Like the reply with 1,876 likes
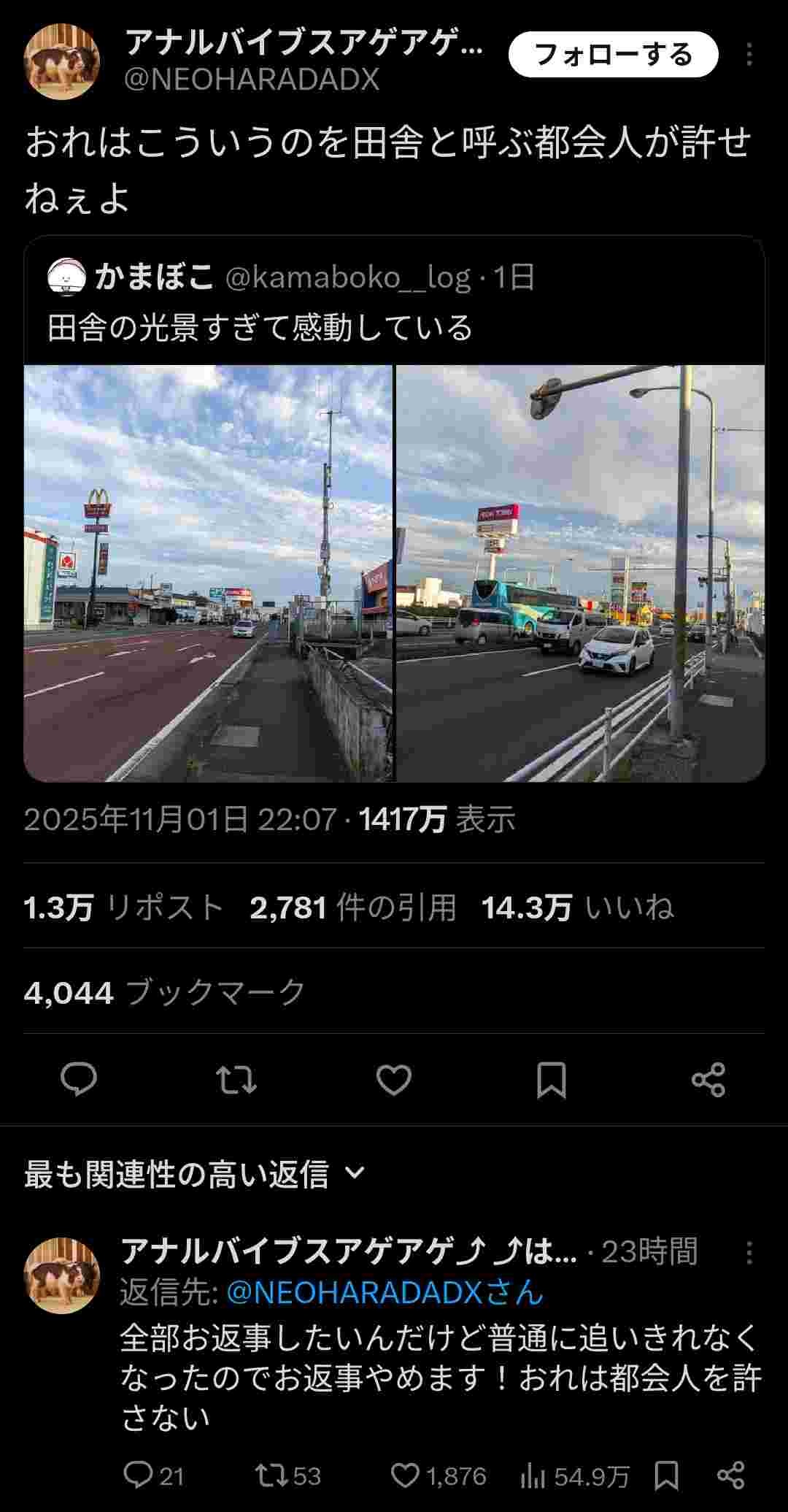Viewport: 788px width, 1512px height. (x=406, y=1476)
